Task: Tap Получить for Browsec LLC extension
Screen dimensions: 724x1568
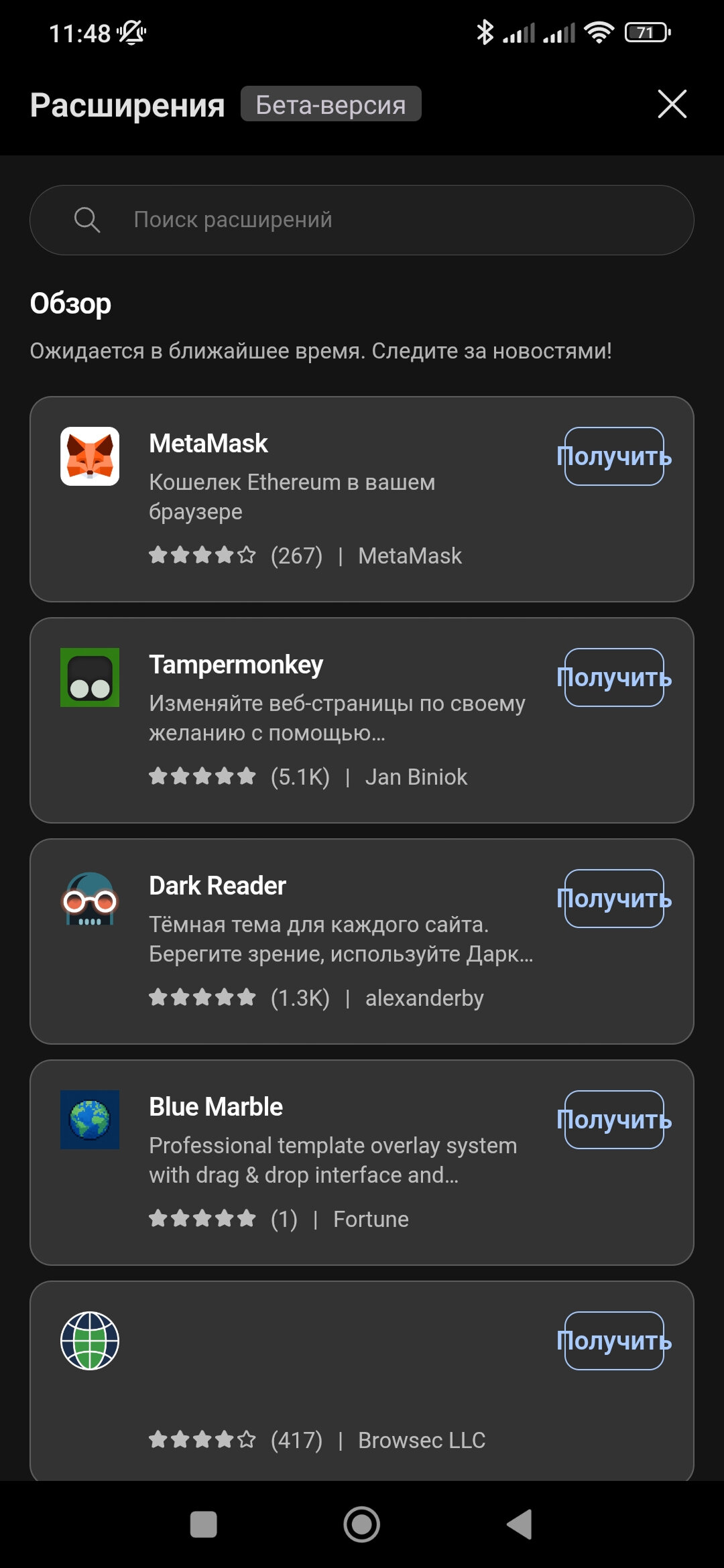Action: [x=614, y=1341]
